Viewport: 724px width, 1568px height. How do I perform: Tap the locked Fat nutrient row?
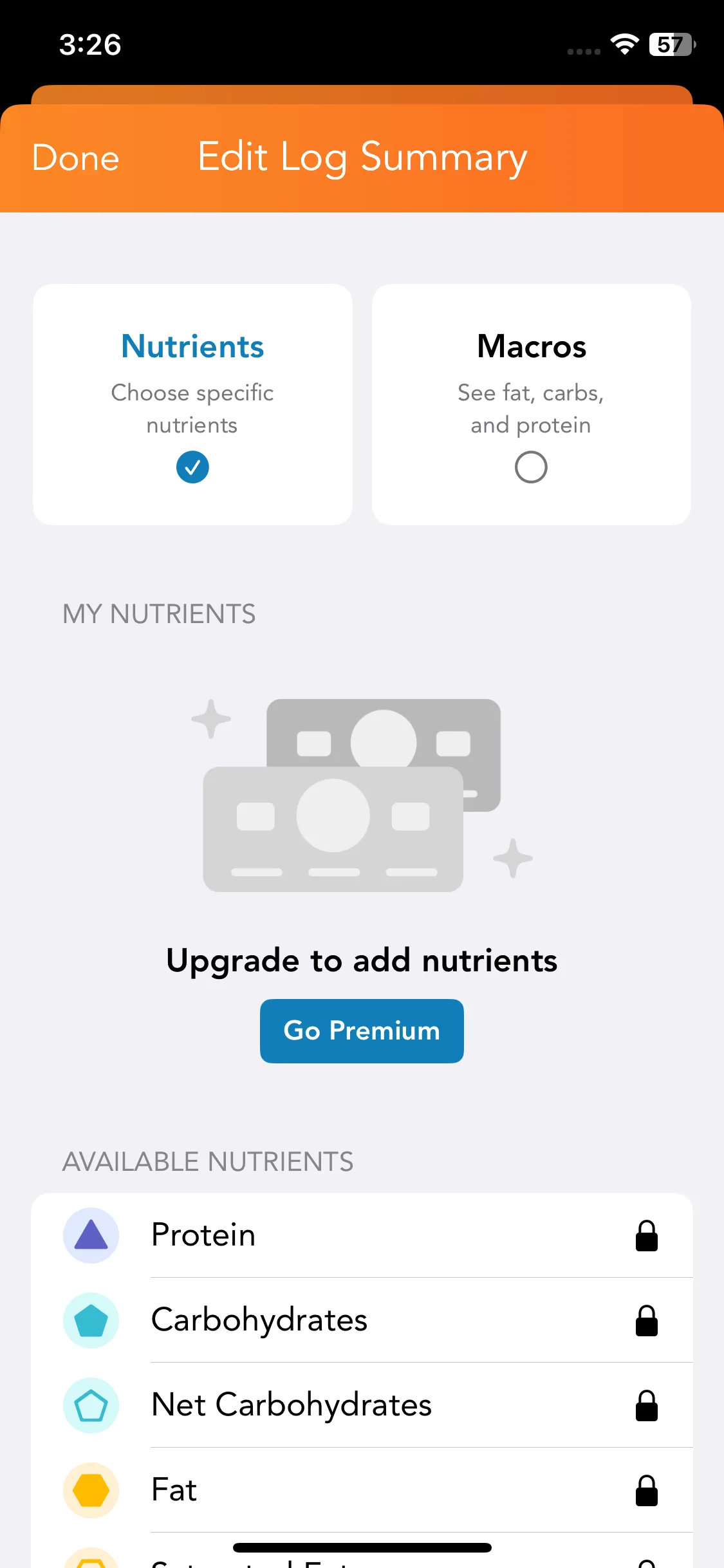point(362,1490)
